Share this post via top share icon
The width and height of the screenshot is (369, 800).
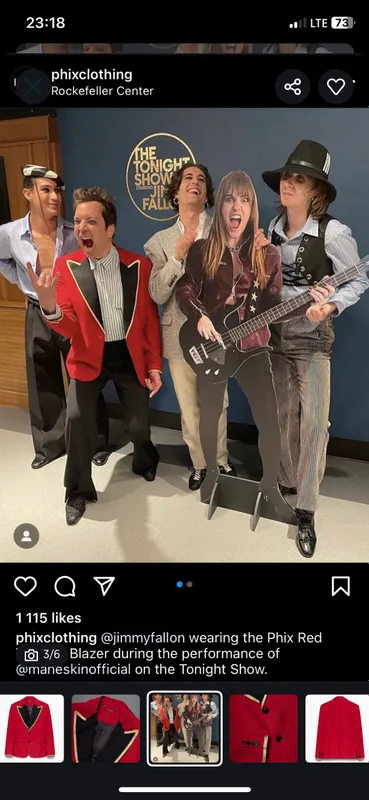[x=292, y=87]
